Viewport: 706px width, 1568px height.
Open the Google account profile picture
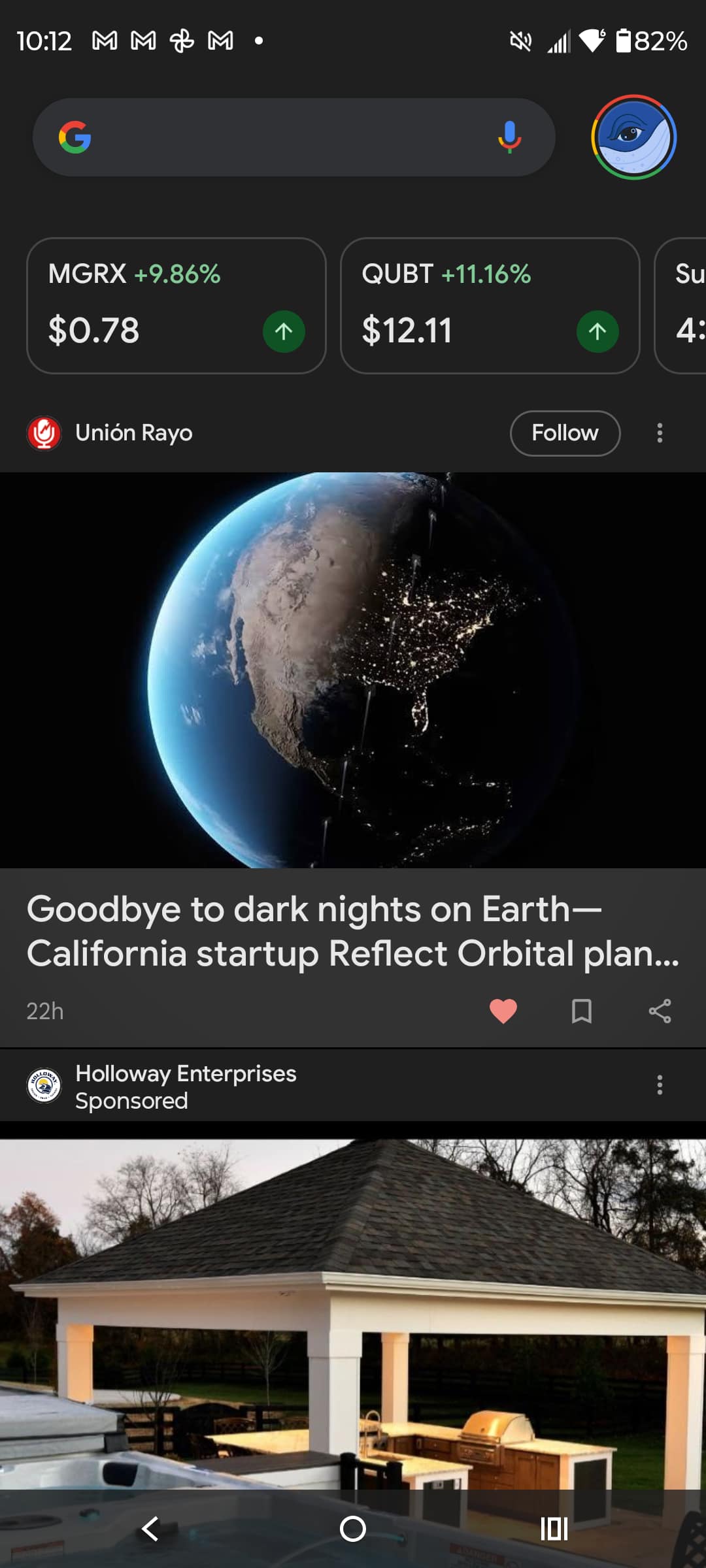point(633,137)
